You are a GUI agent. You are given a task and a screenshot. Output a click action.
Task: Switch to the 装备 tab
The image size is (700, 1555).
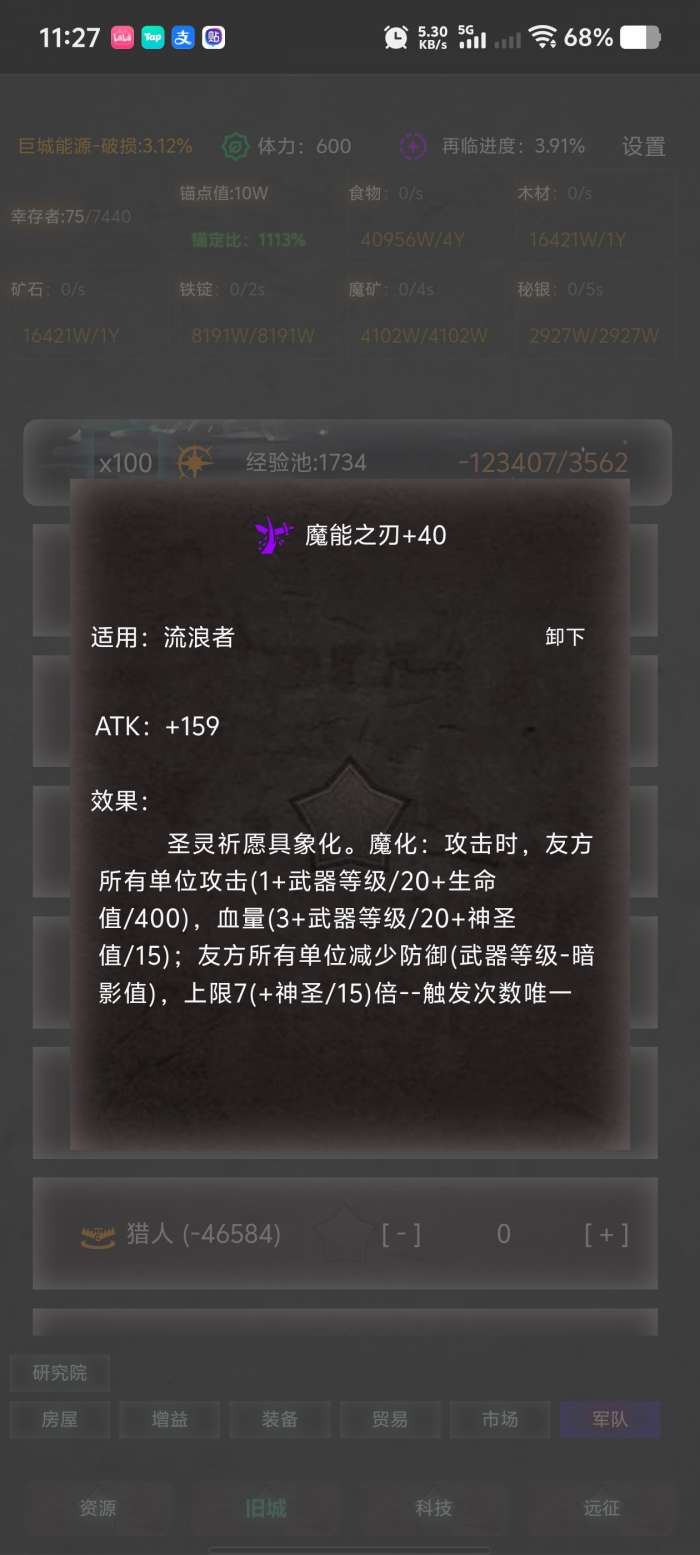point(280,1419)
